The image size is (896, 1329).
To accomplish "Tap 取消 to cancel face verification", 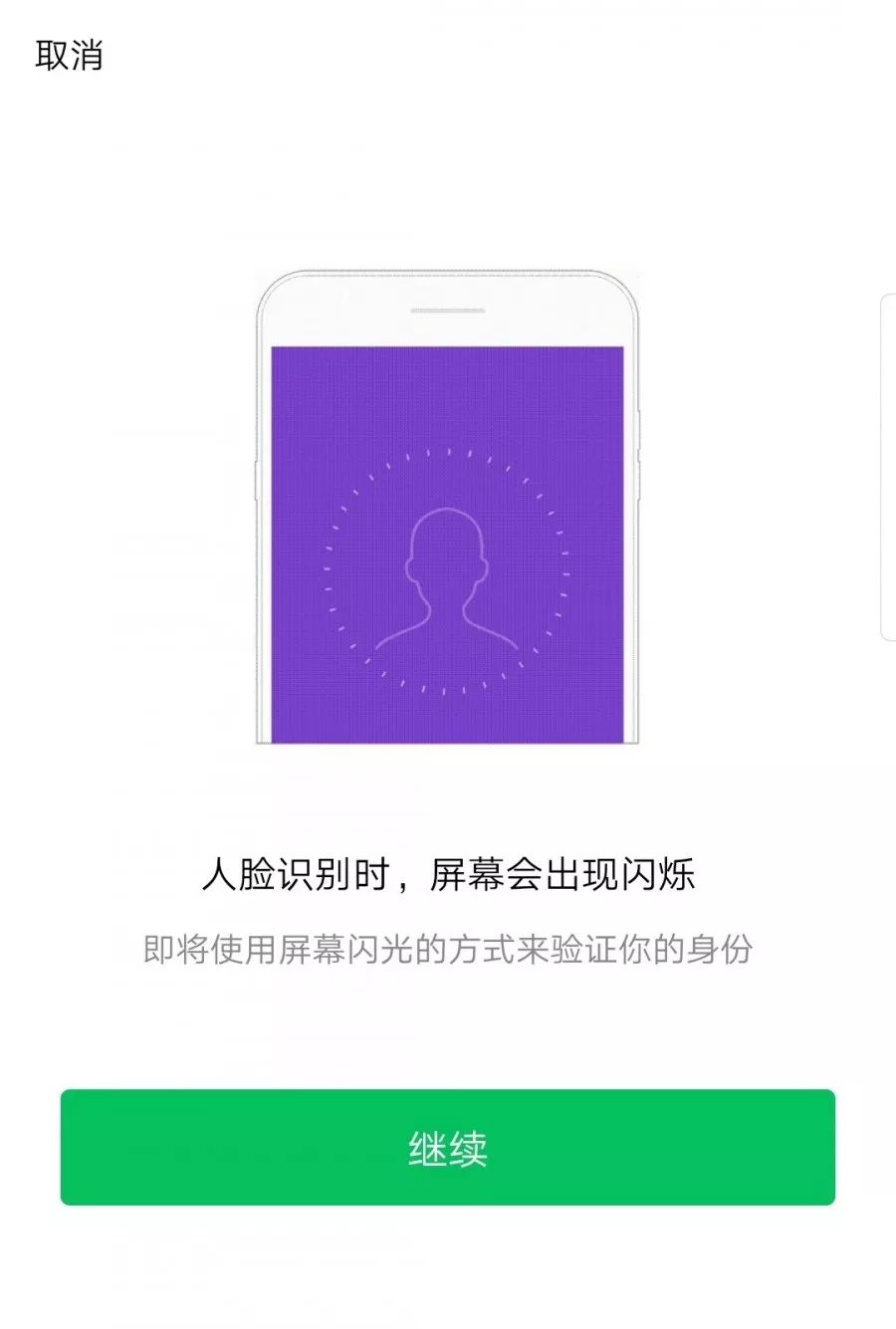I will click(69, 55).
